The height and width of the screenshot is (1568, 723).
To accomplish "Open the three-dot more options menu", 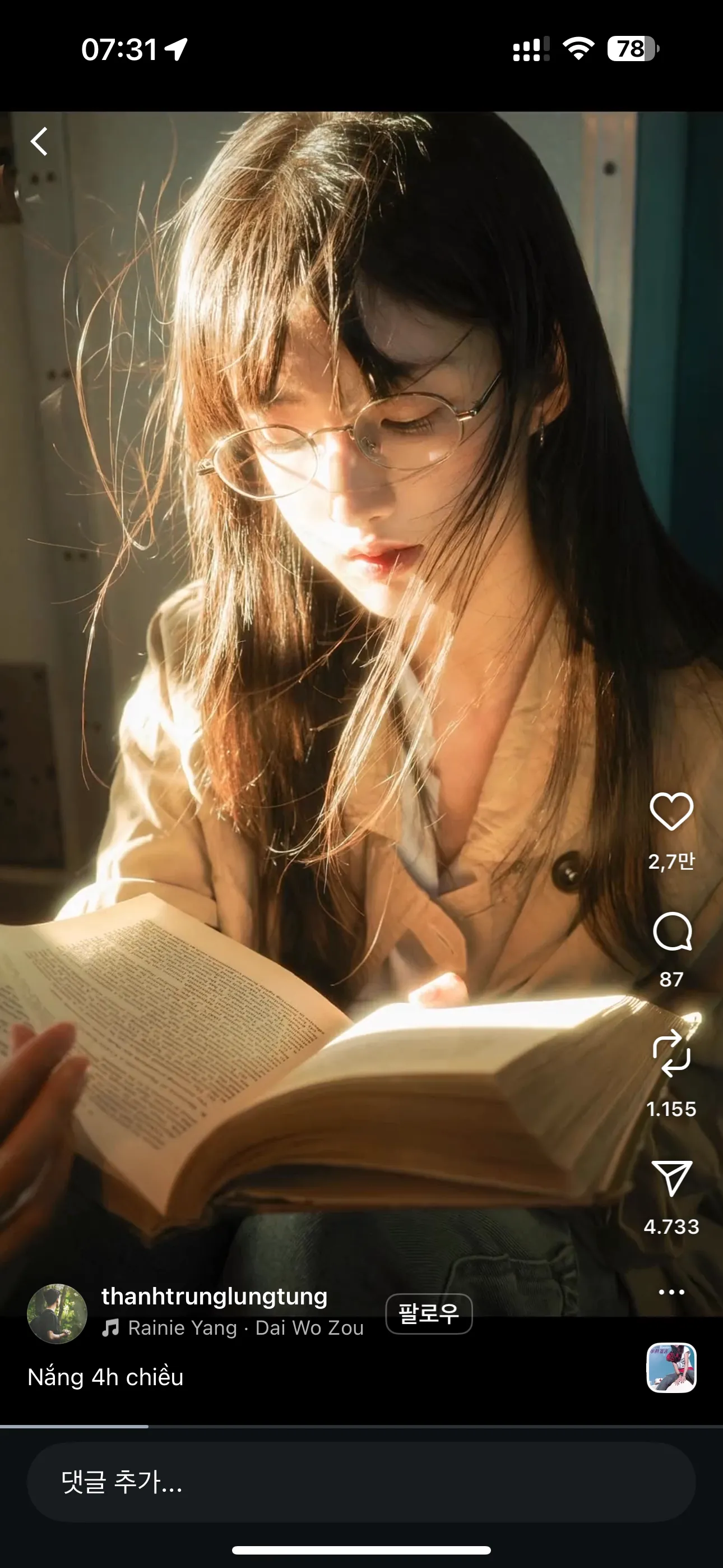I will (x=671, y=1292).
